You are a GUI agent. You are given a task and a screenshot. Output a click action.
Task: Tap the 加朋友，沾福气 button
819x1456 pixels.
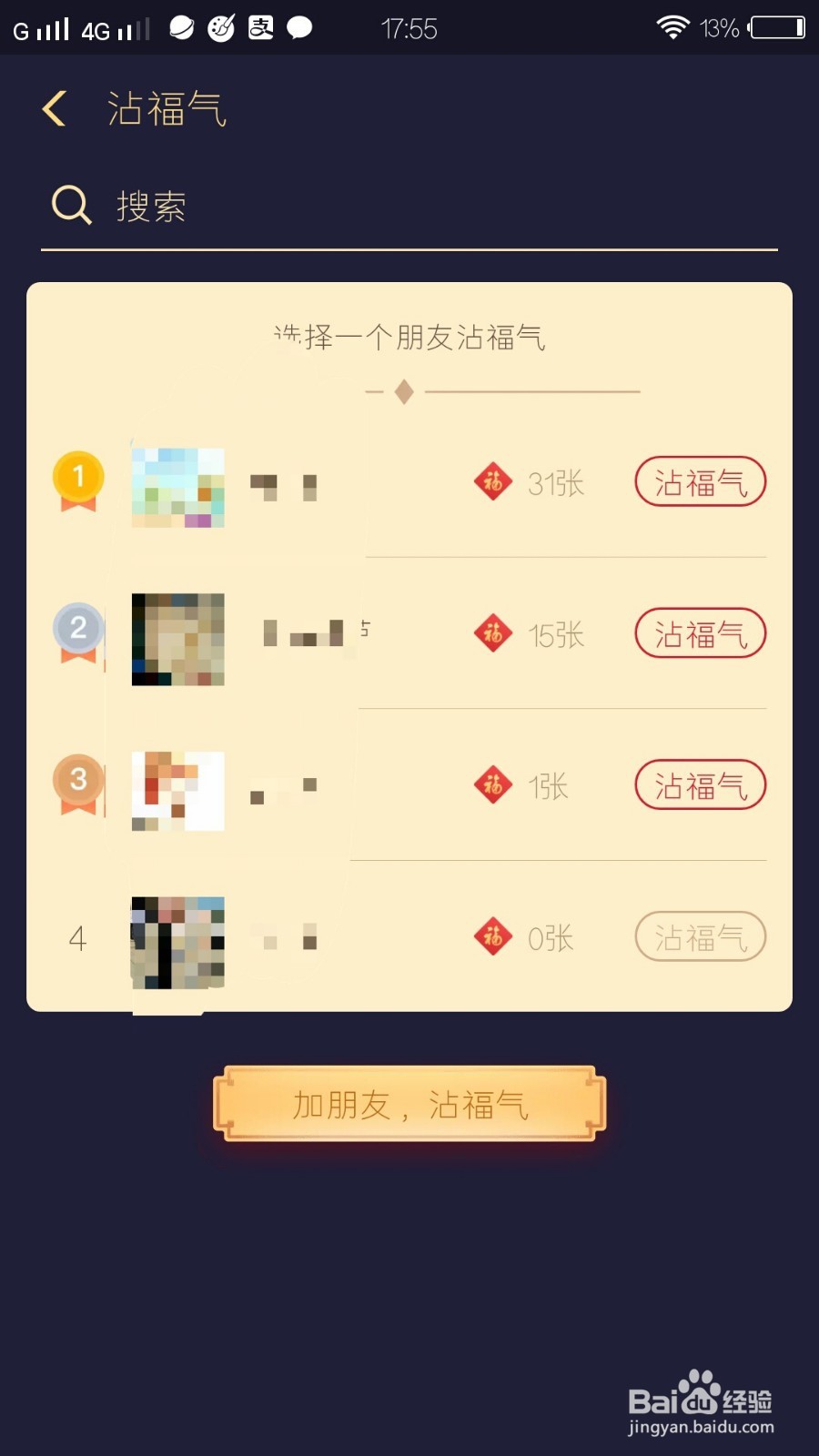click(409, 1104)
